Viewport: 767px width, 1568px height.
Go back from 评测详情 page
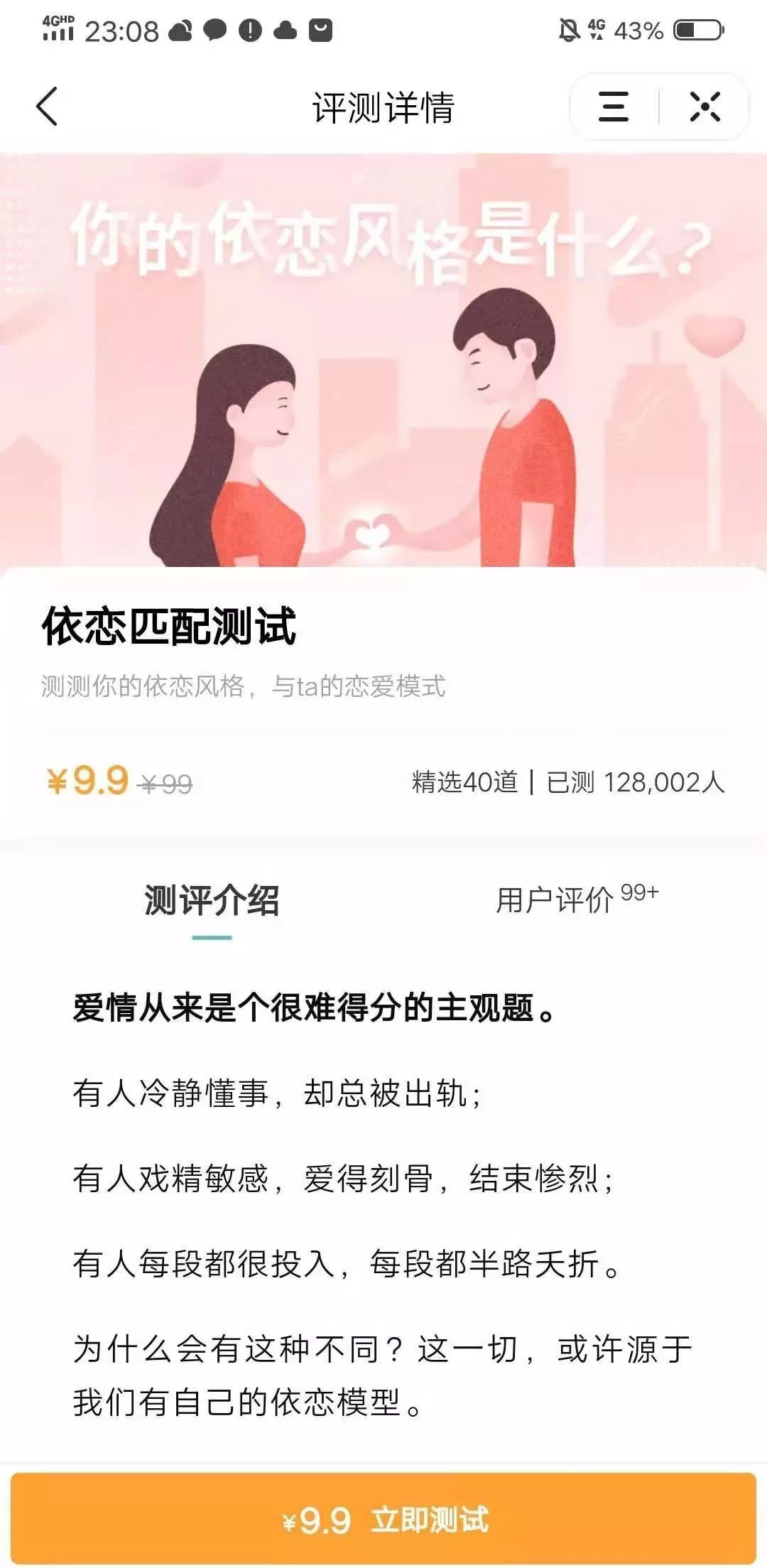(47, 107)
